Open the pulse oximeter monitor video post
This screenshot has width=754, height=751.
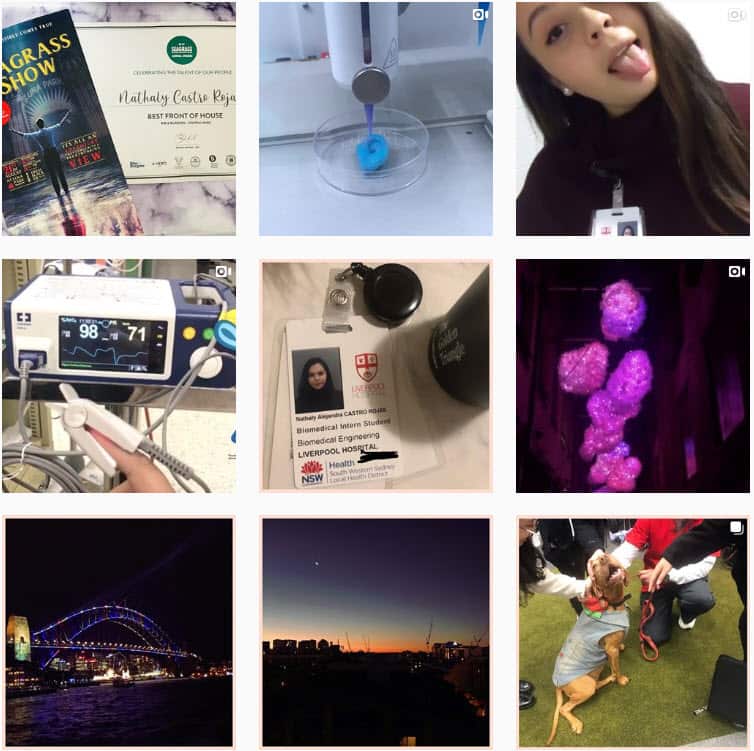pyautogui.click(x=118, y=376)
